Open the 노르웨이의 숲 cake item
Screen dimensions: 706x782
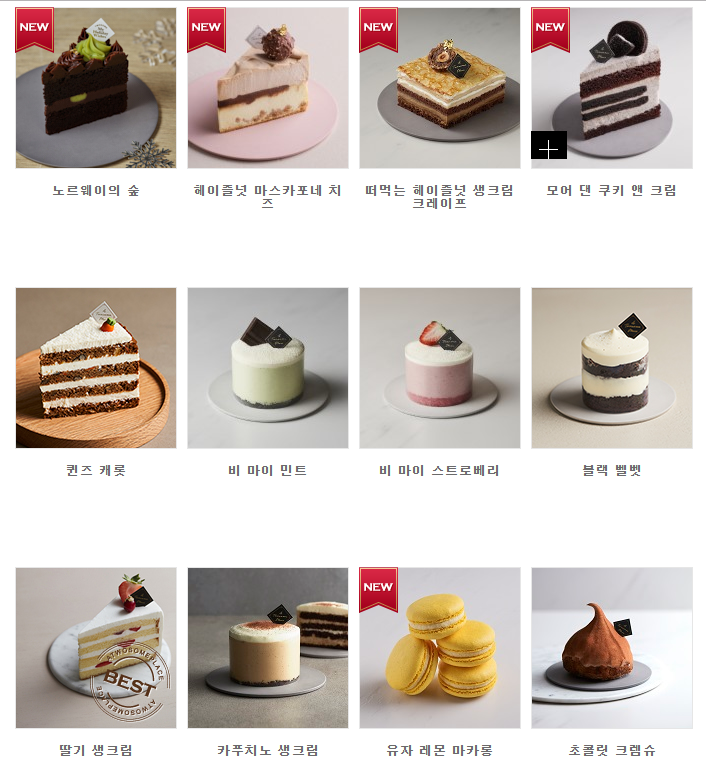coord(96,88)
